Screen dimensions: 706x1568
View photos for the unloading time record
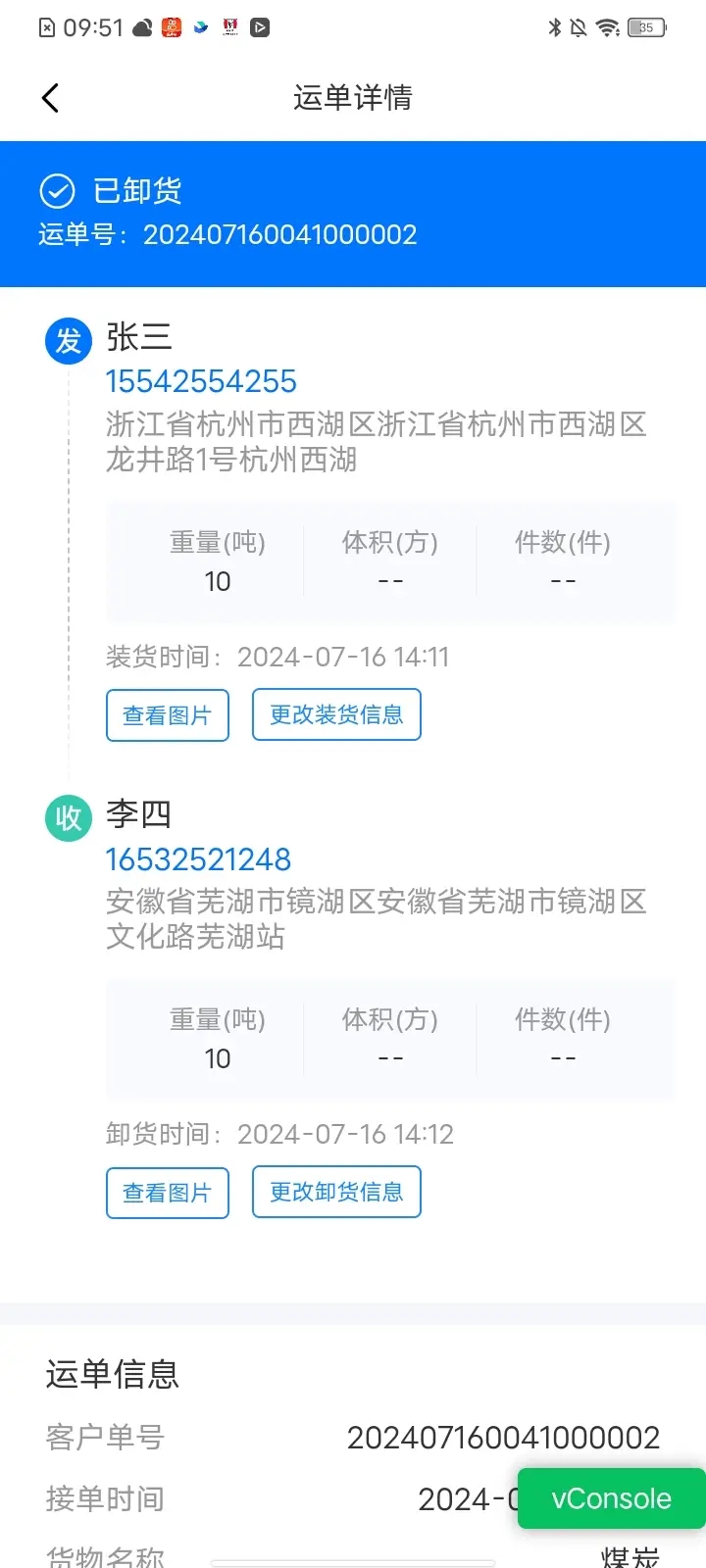(x=168, y=1193)
